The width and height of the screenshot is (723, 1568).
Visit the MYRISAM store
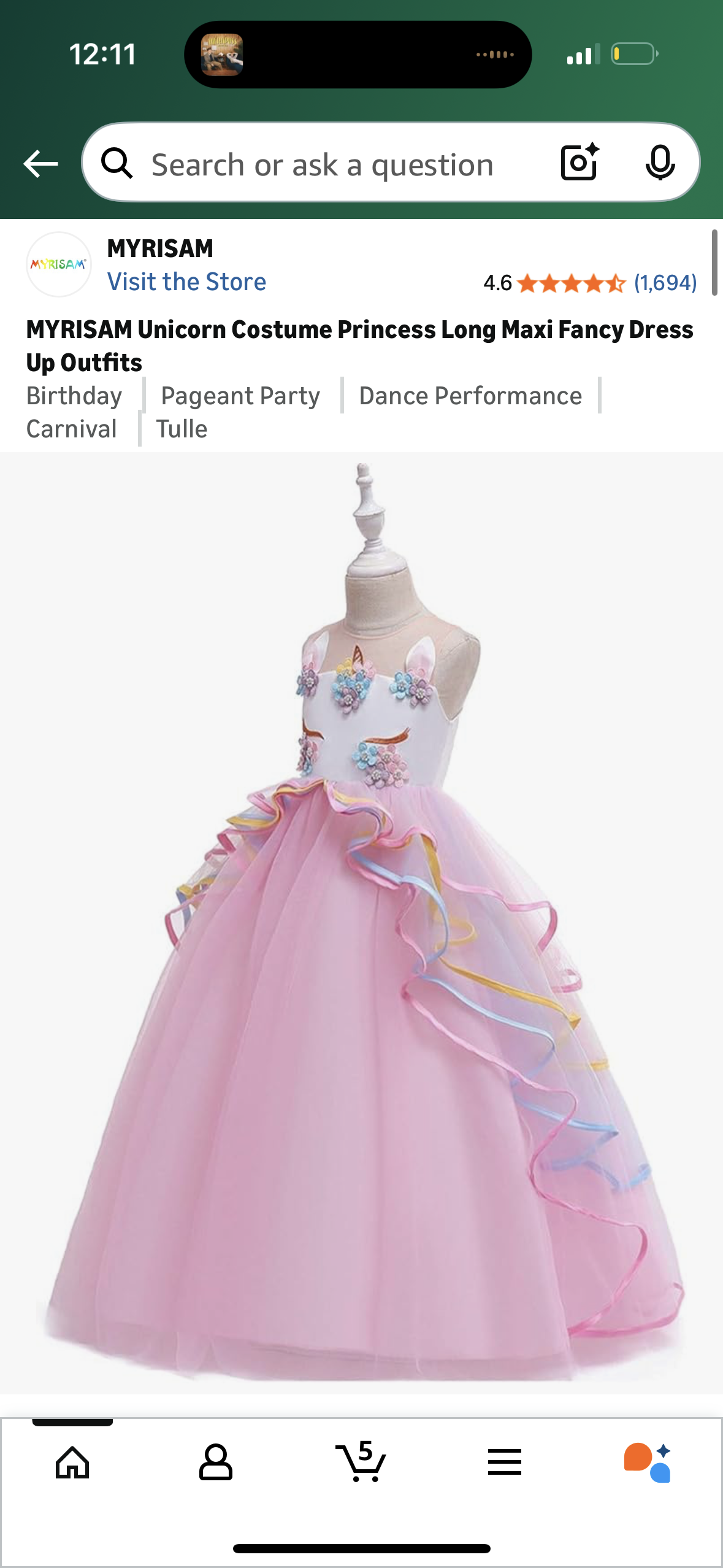click(x=186, y=282)
